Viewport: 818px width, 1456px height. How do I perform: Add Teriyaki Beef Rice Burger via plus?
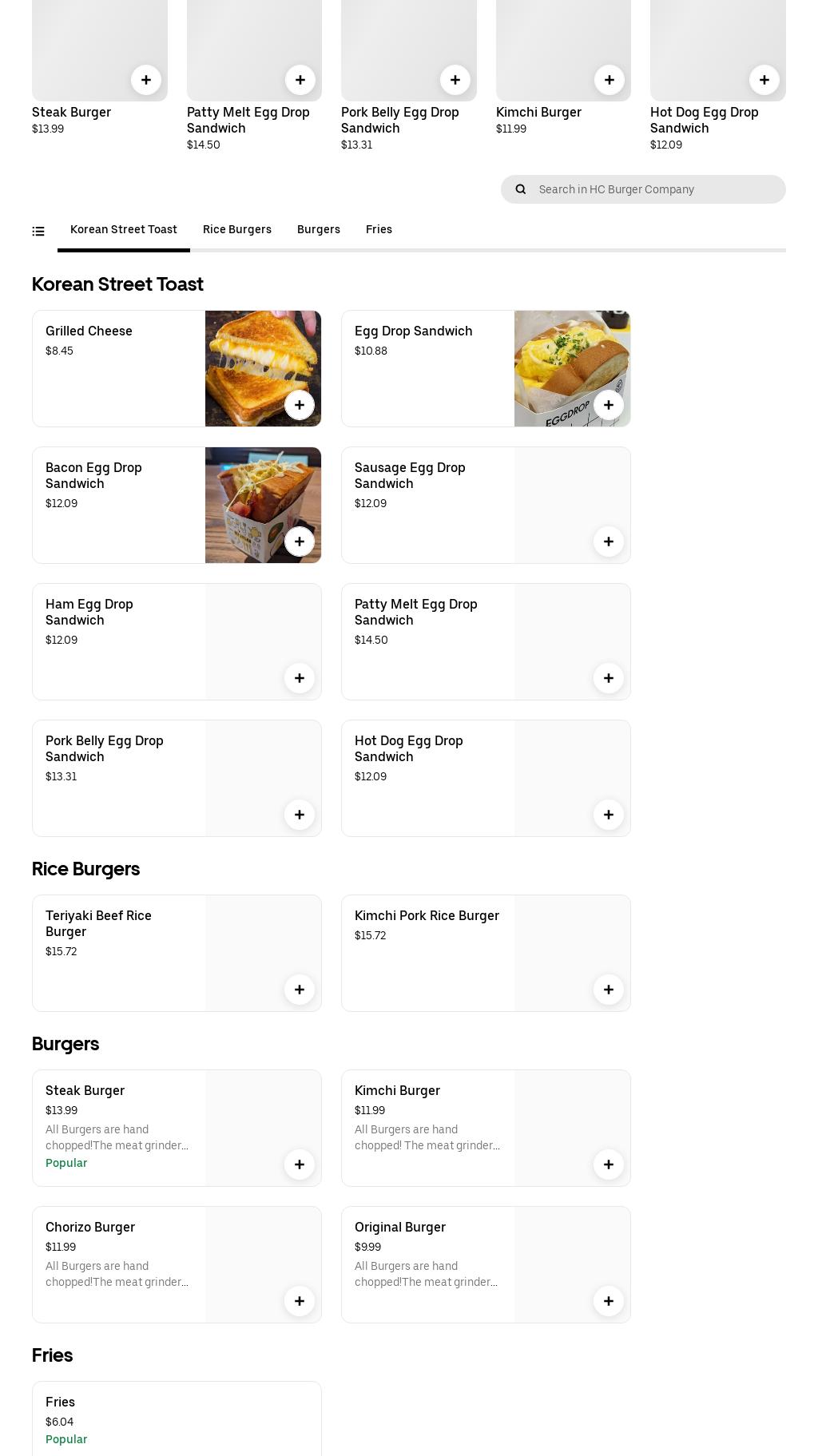(300, 989)
